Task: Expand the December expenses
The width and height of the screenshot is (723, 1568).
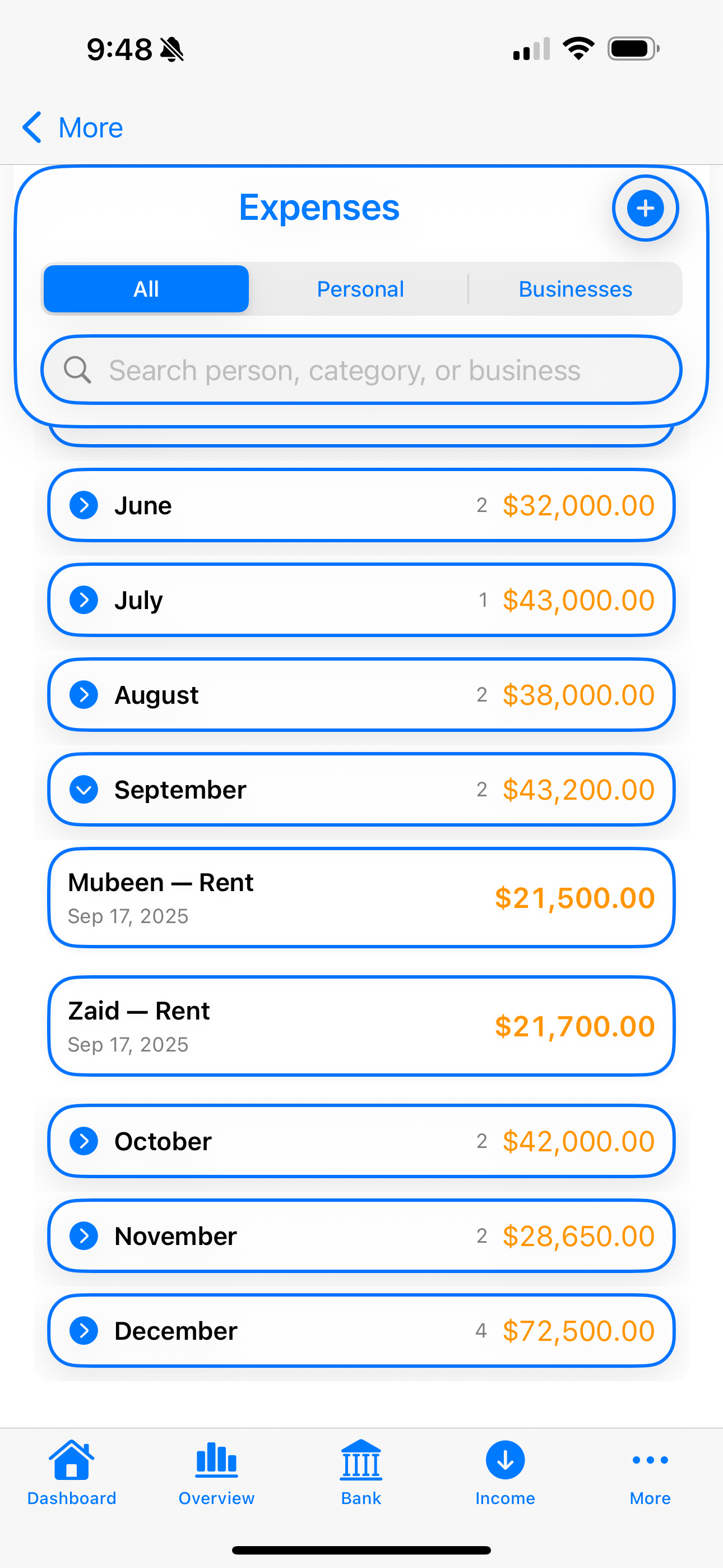Action: 361,1331
